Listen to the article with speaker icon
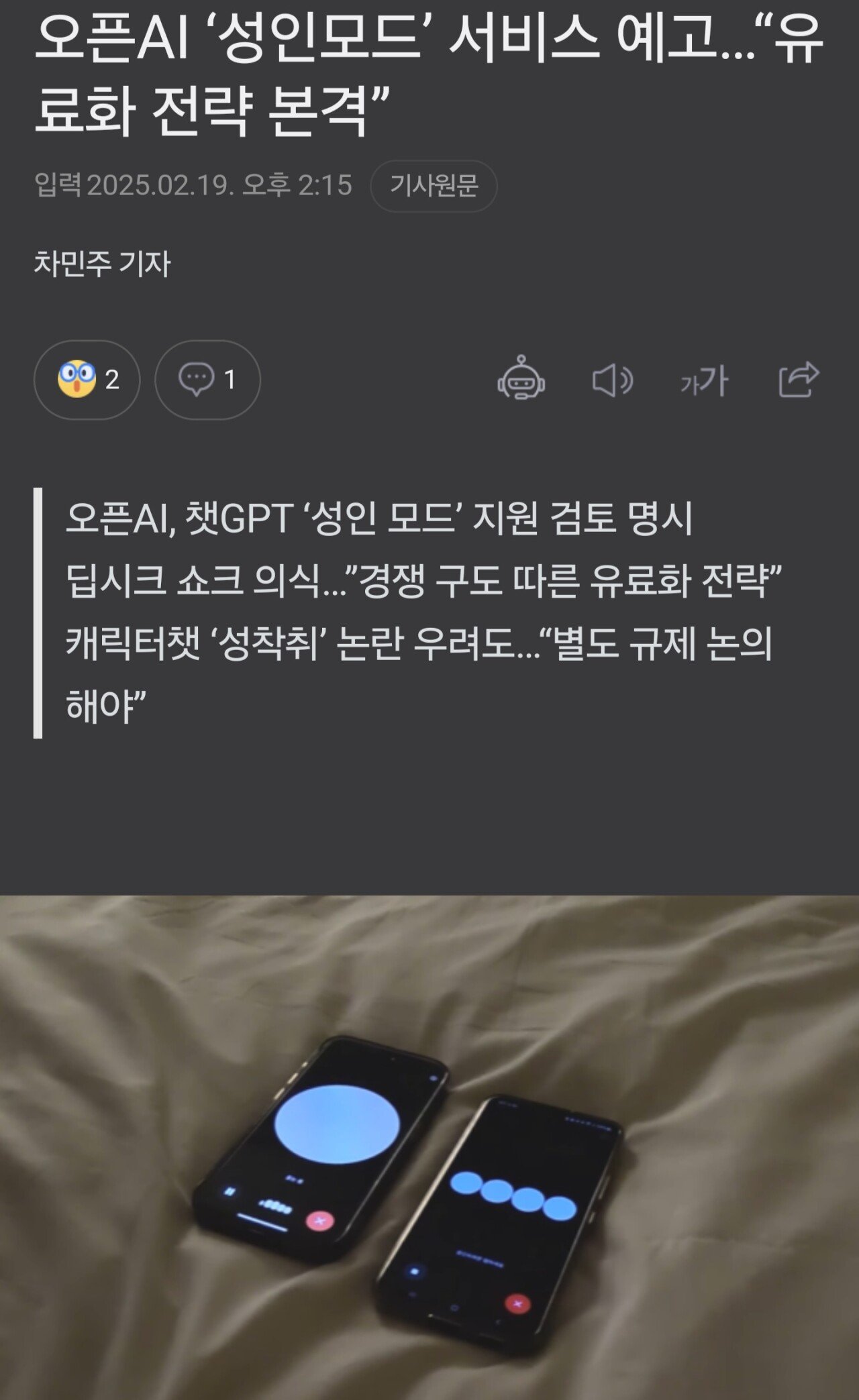 pyautogui.click(x=612, y=380)
